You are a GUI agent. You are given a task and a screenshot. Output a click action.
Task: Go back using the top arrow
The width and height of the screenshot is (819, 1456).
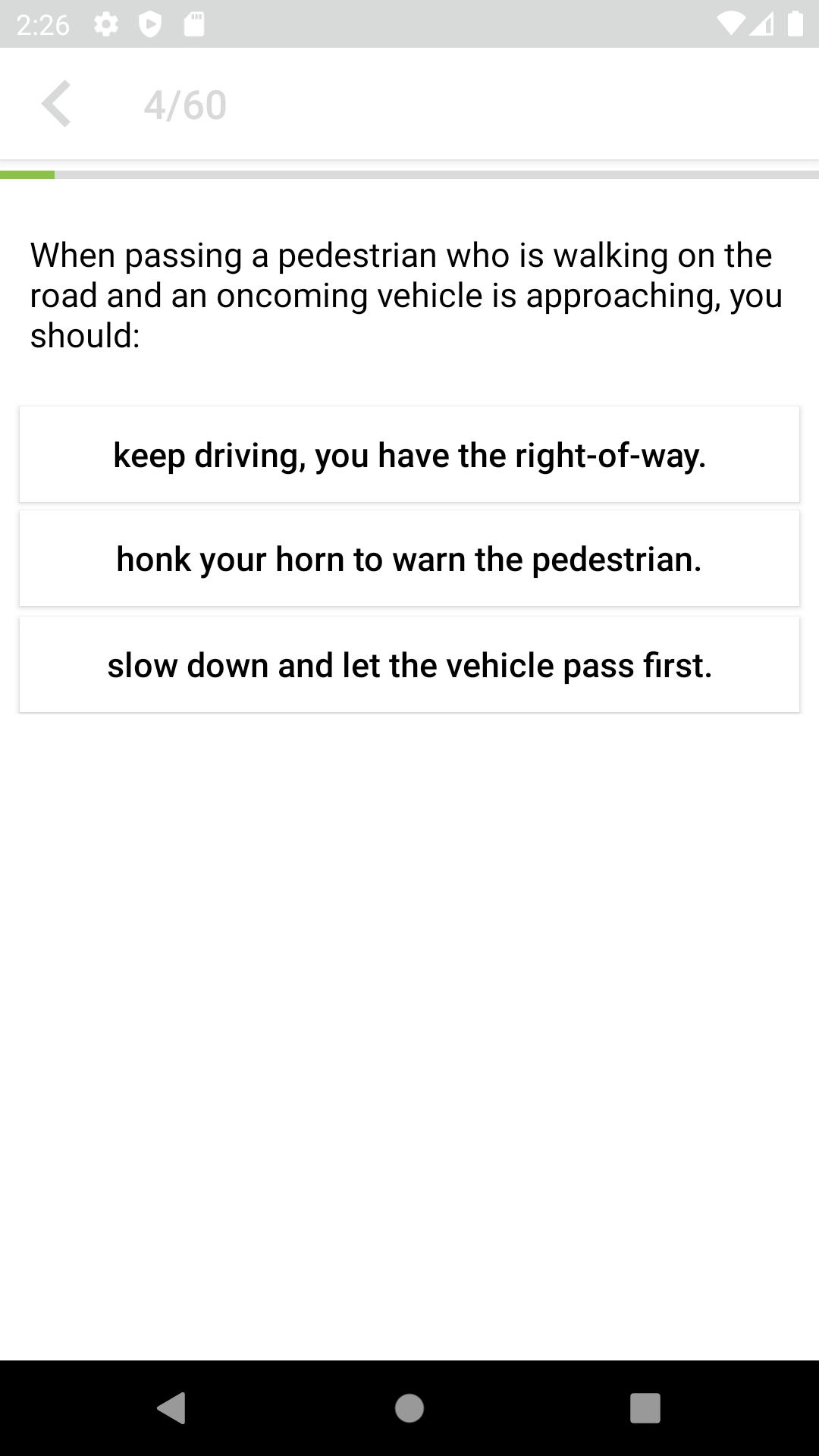pyautogui.click(x=56, y=104)
